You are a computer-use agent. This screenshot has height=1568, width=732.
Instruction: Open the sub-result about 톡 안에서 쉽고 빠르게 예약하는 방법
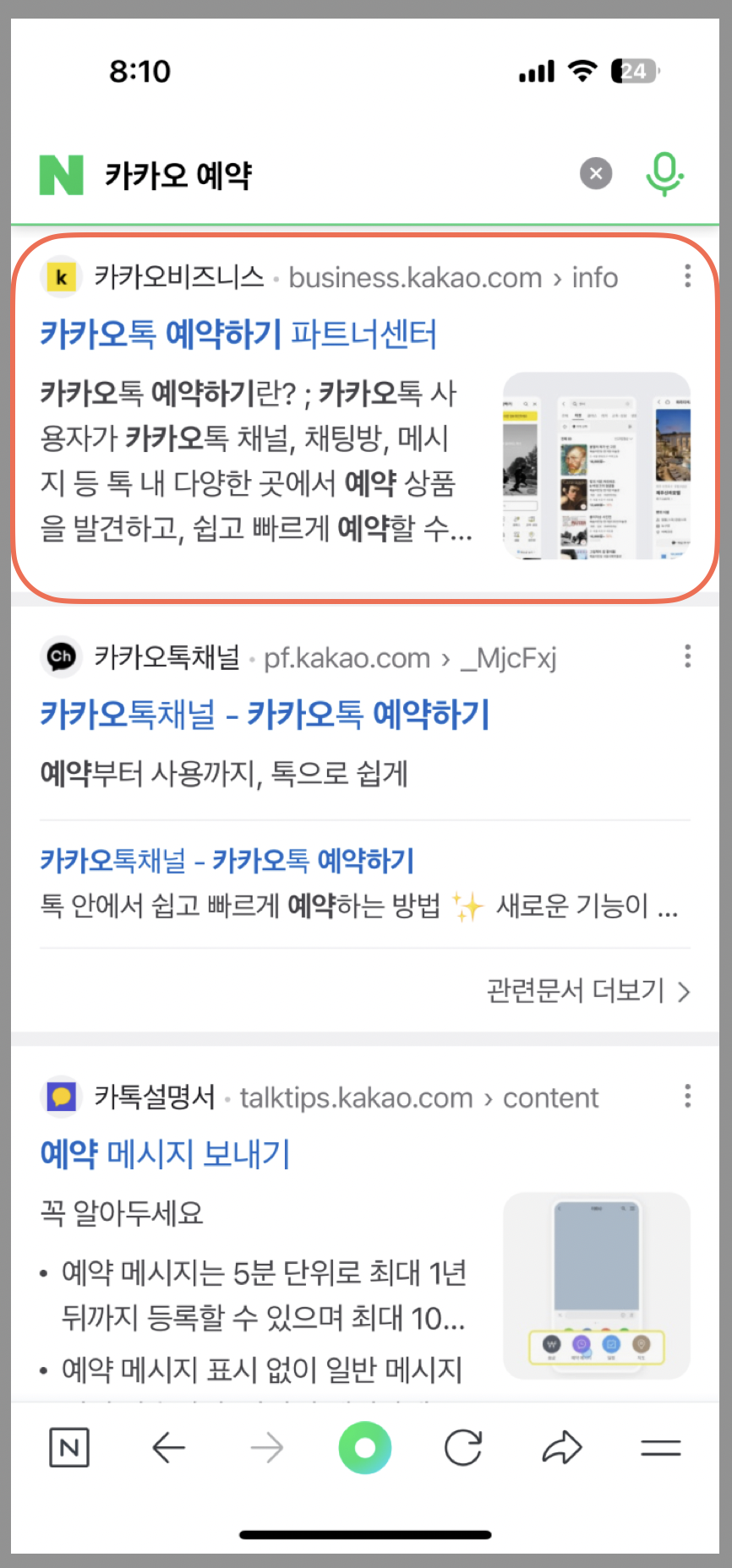[x=227, y=861]
